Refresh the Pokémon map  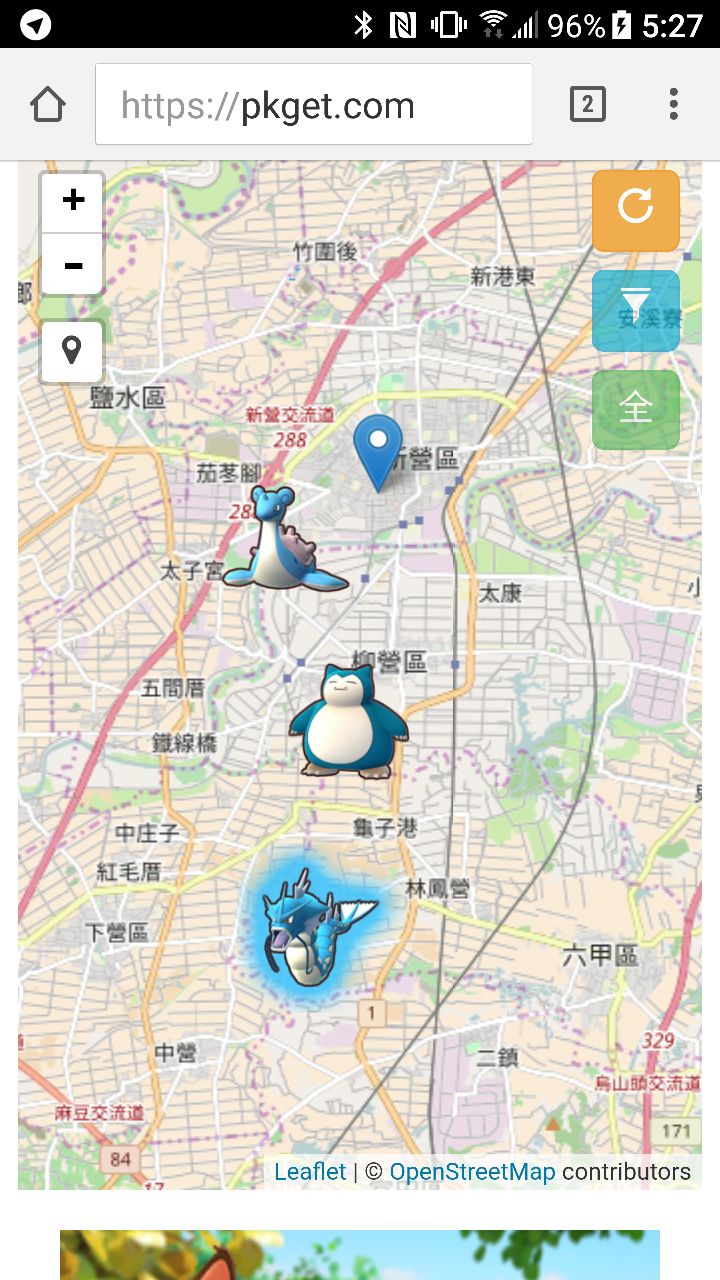click(x=635, y=210)
